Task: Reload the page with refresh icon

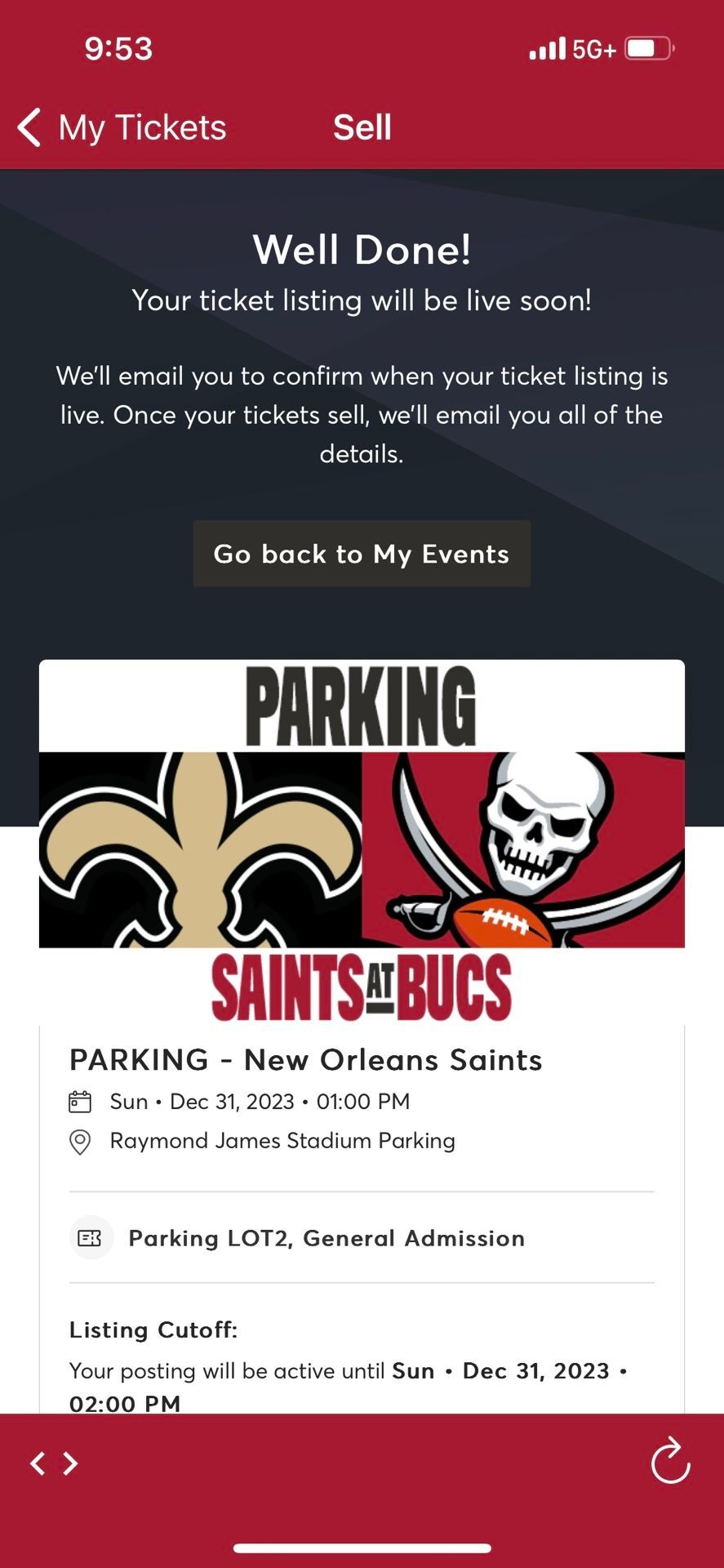Action: click(670, 1461)
